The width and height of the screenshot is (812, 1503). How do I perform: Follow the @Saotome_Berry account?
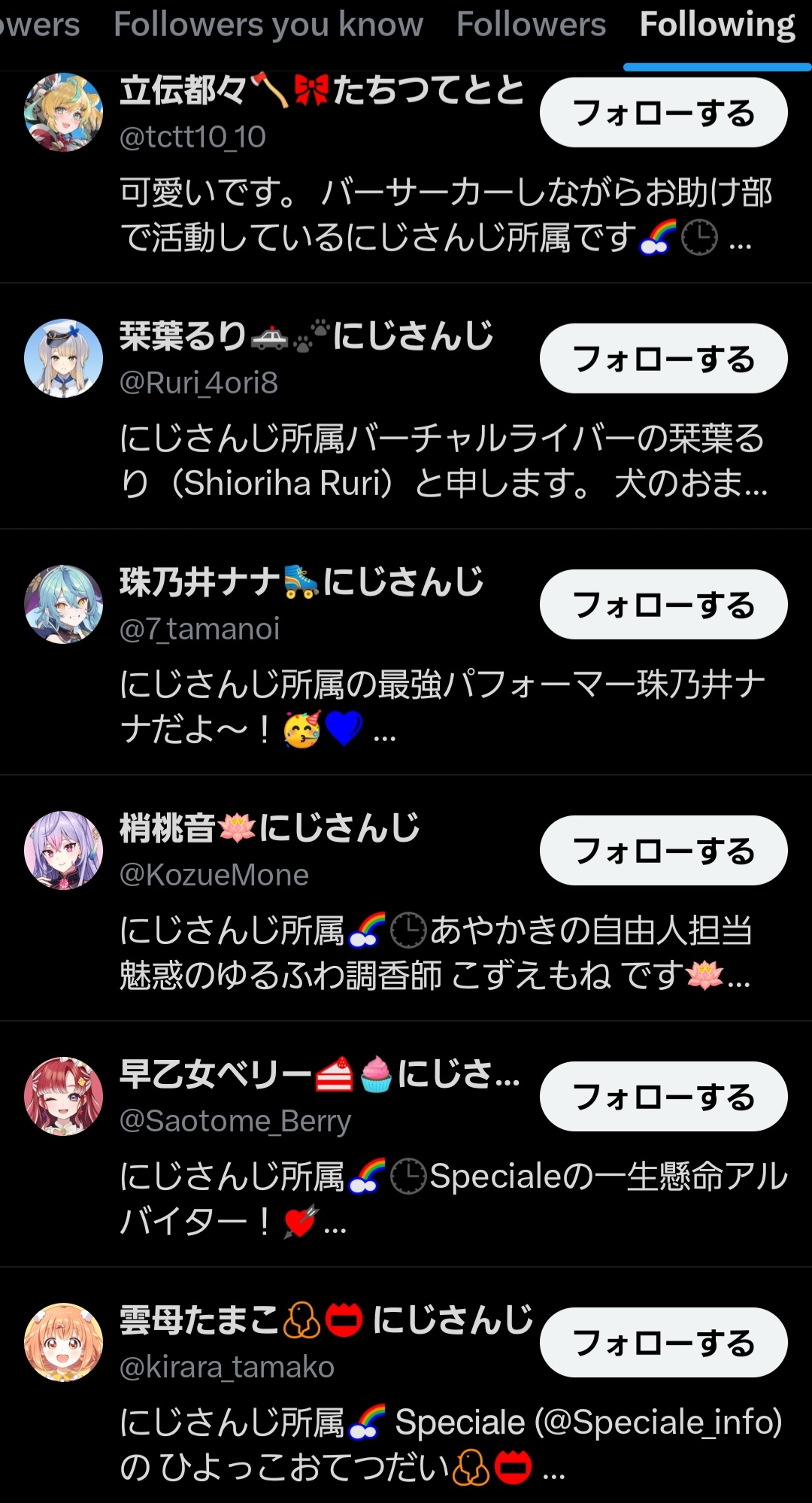tap(663, 1097)
